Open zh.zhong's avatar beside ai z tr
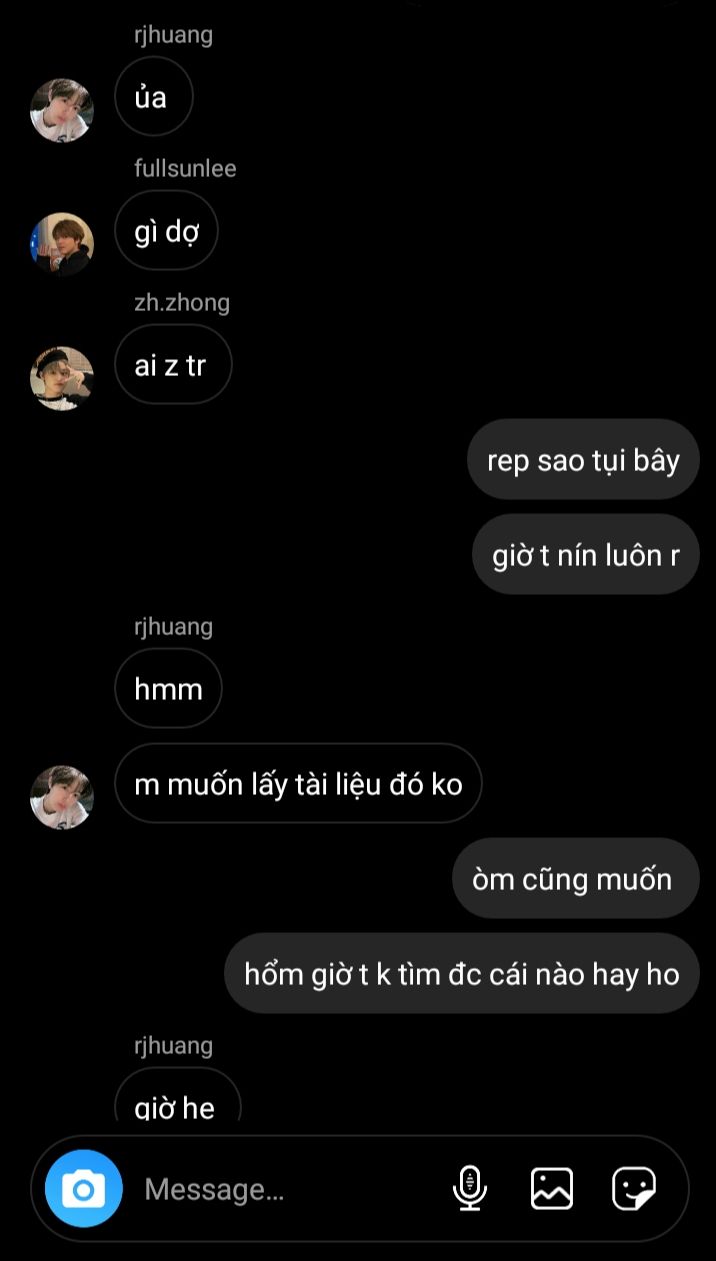The height and width of the screenshot is (1261, 716). point(62,378)
